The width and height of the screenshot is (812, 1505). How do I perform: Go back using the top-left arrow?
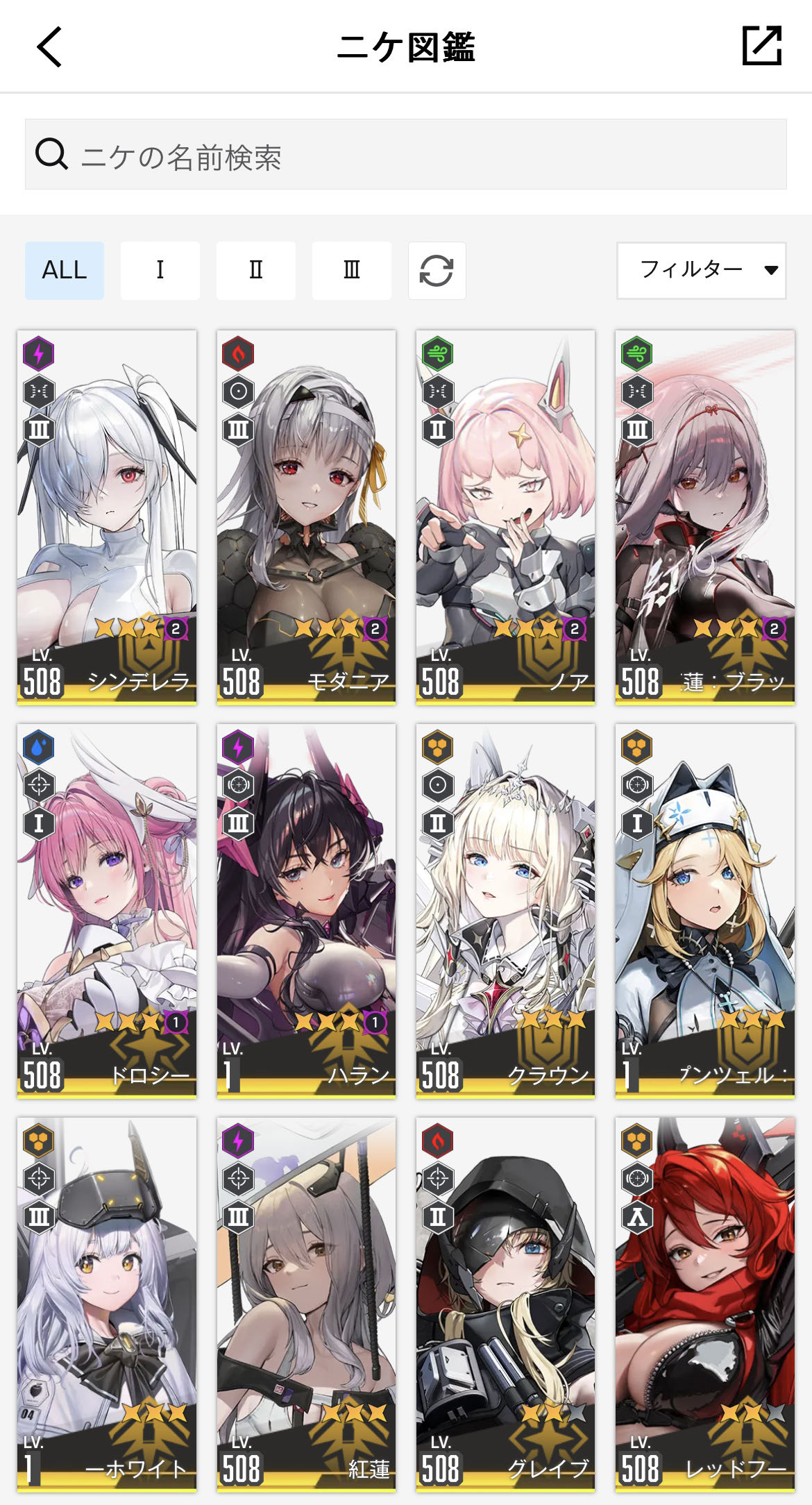point(49,47)
